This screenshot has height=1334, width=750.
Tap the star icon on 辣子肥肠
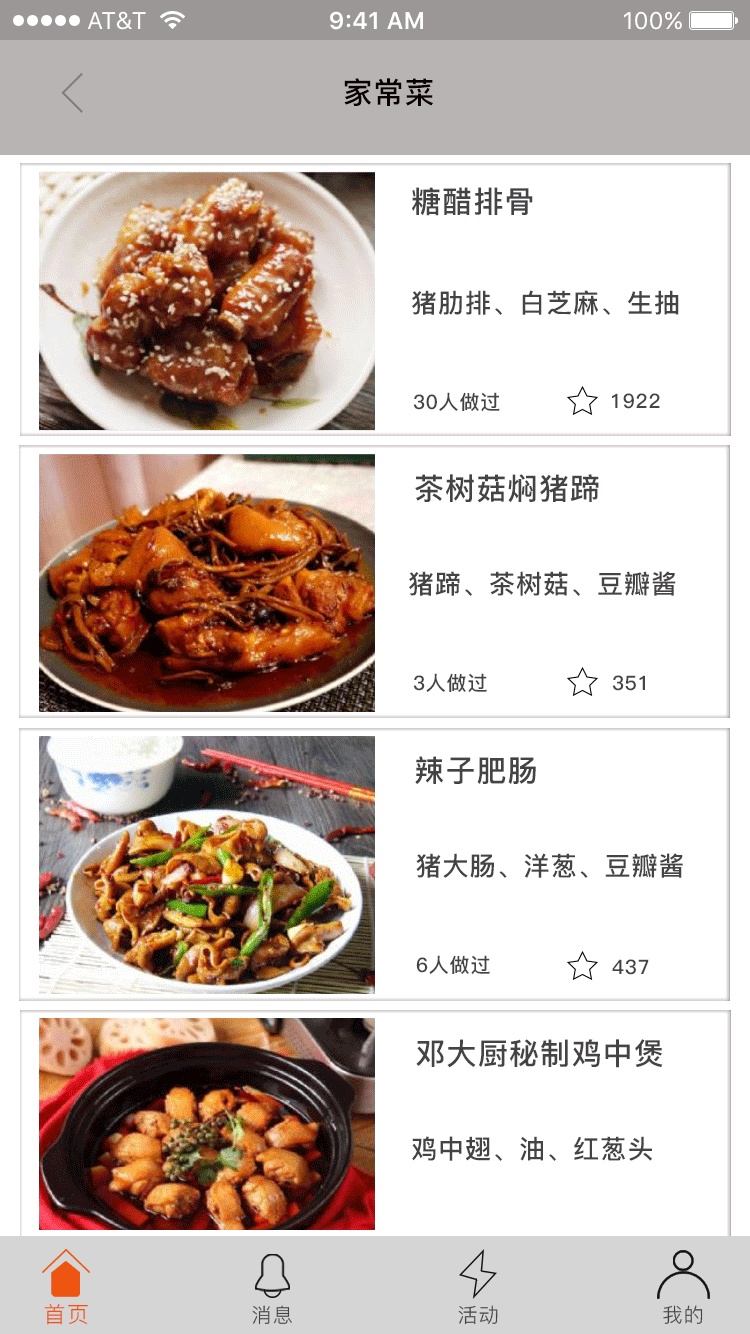(582, 966)
